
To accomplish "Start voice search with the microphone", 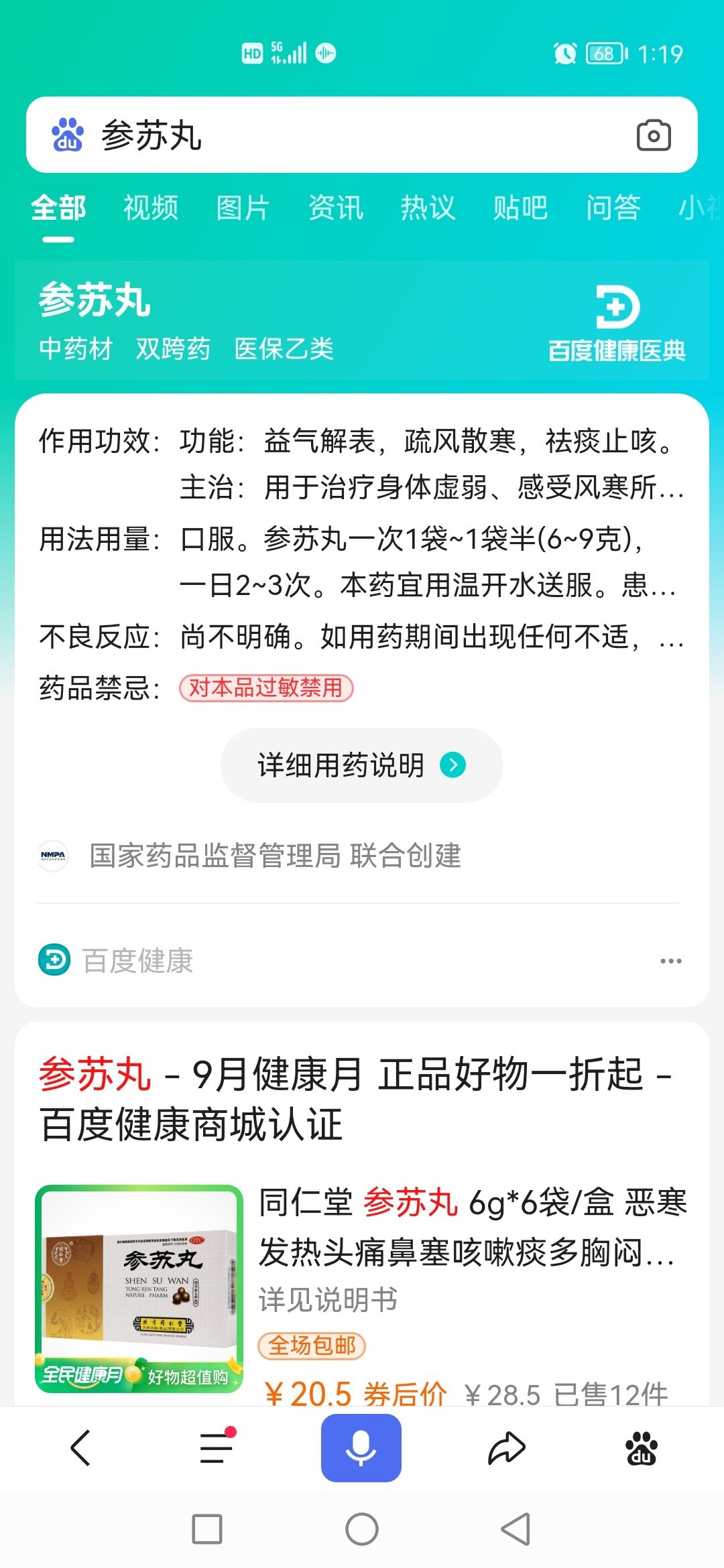I will 361,1447.
